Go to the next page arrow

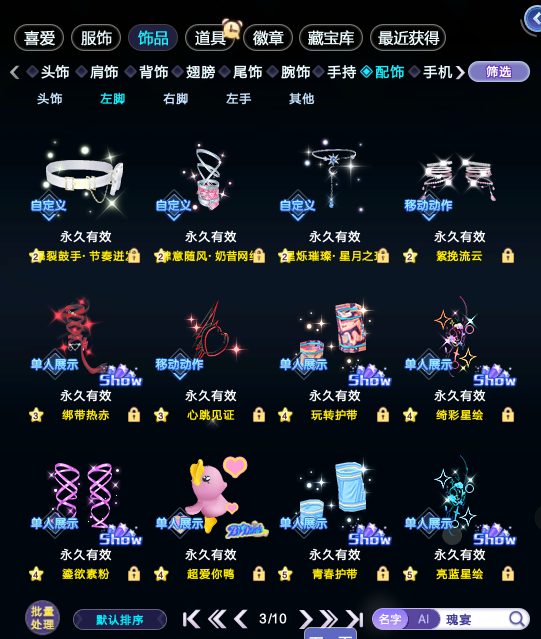coord(306,619)
